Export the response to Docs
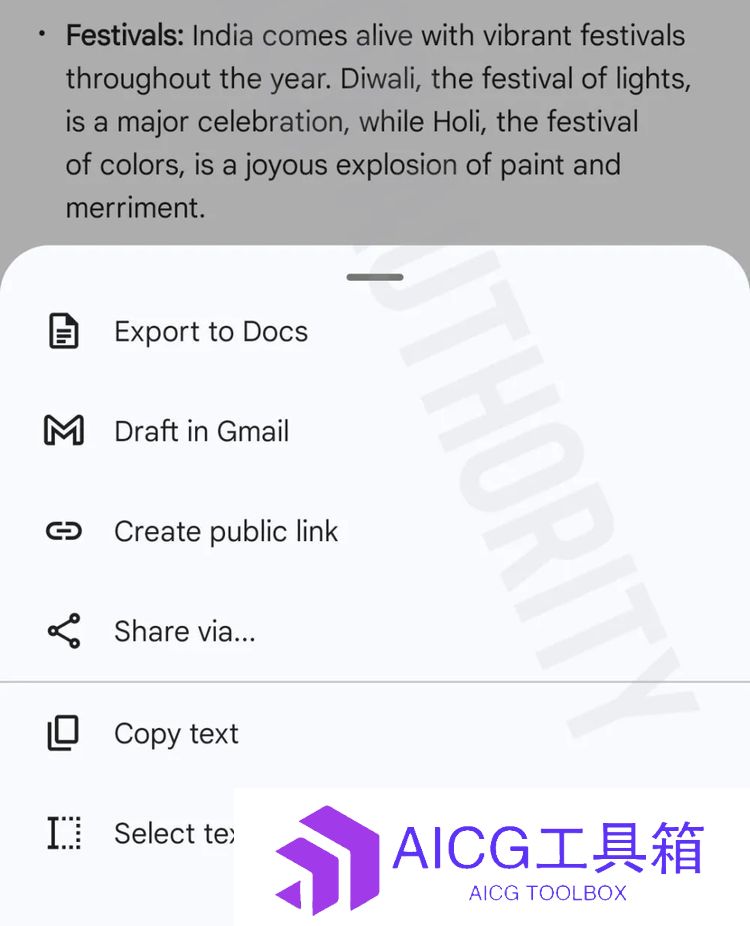Screen dimensions: 750x926 (210, 331)
